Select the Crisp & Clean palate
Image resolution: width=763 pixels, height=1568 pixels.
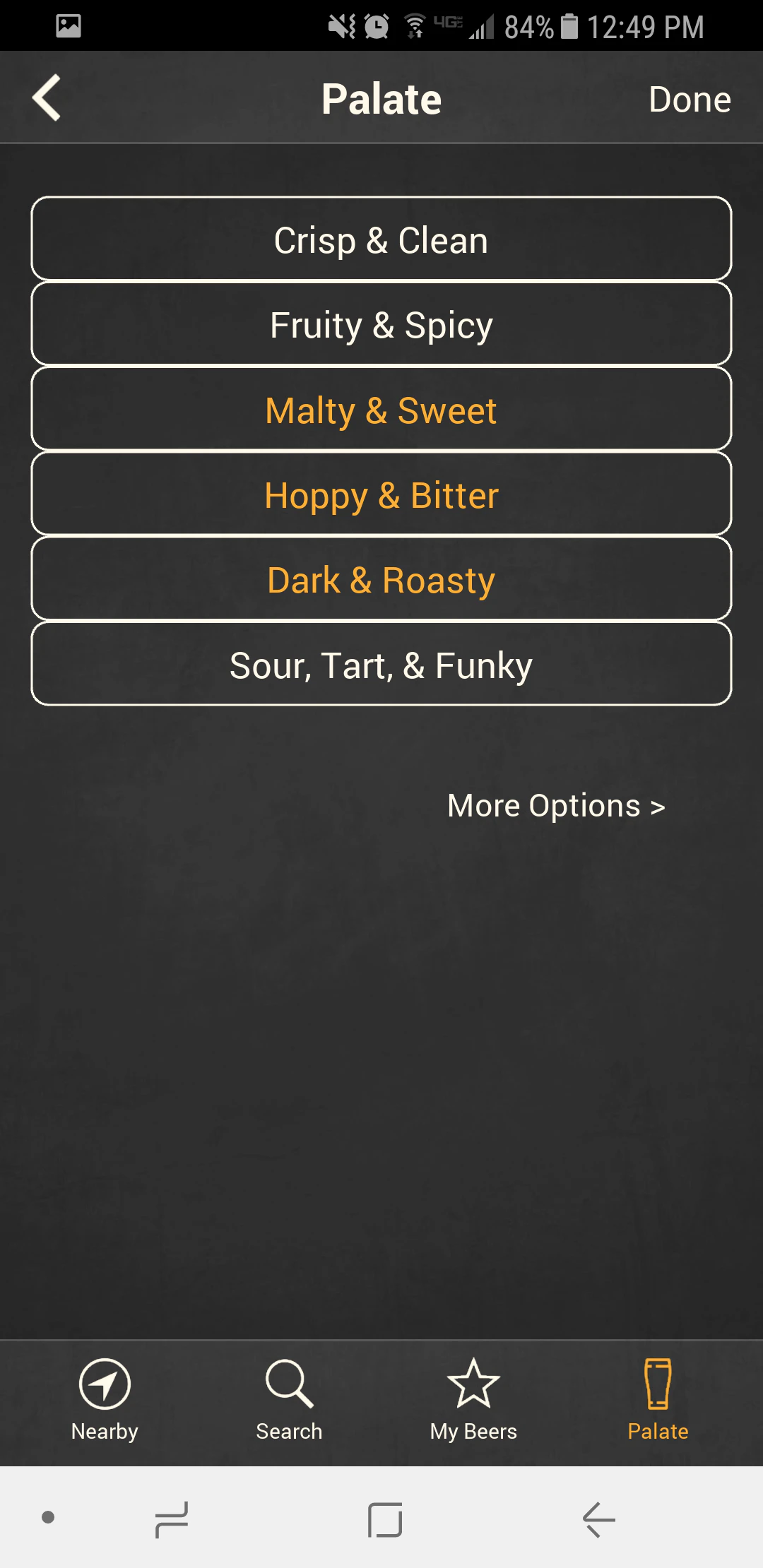tap(381, 239)
